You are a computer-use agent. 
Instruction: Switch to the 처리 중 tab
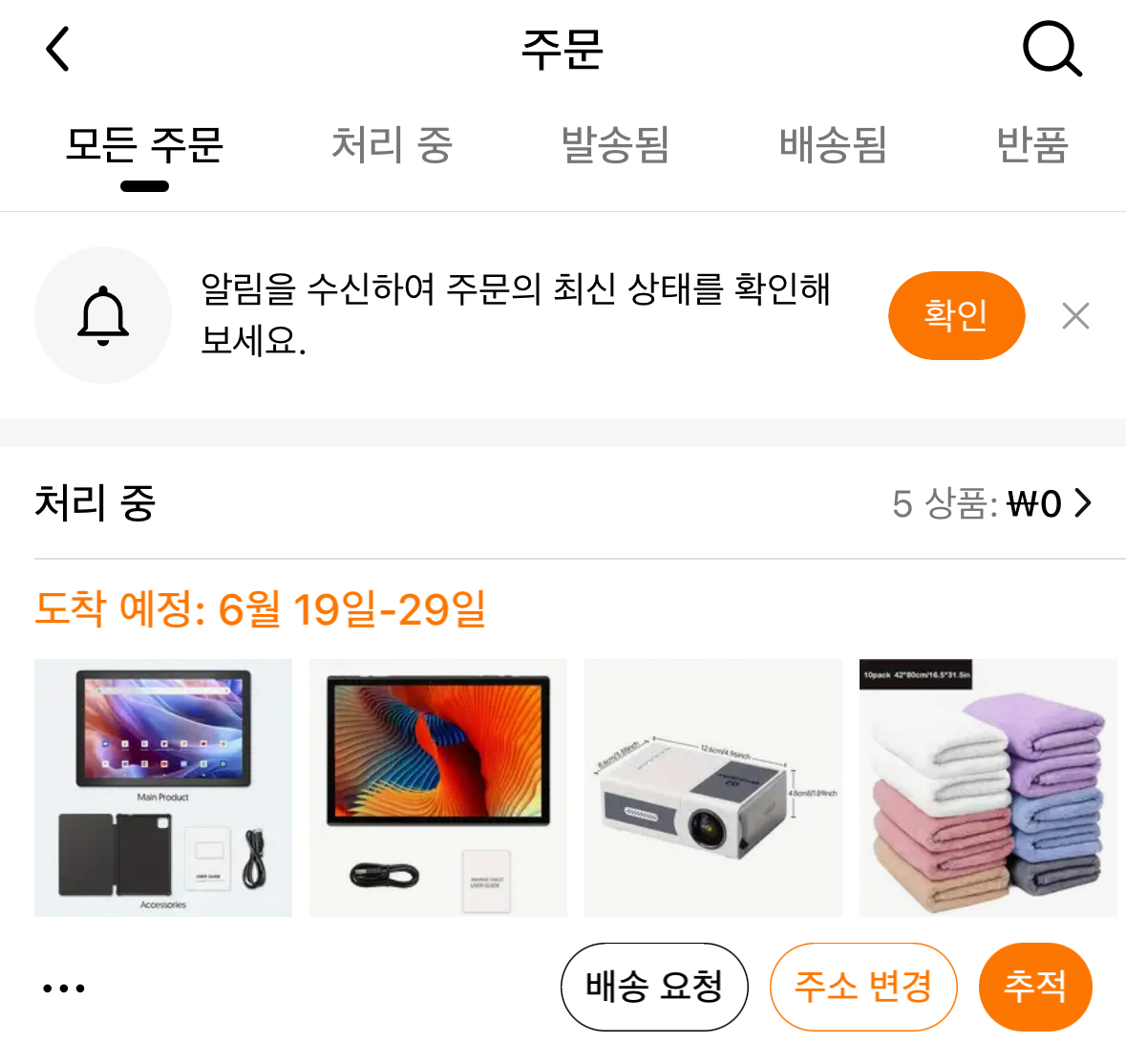(392, 144)
